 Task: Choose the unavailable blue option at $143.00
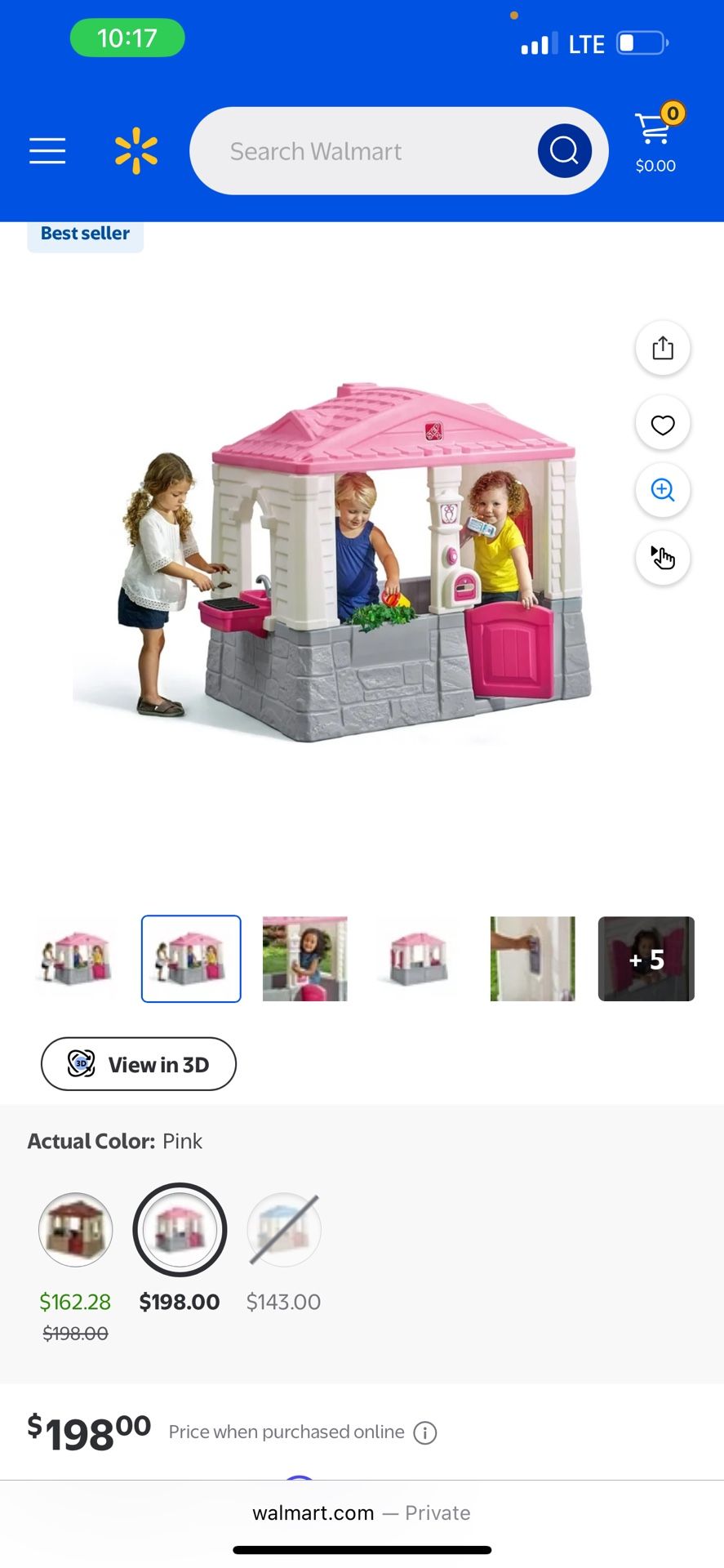pyautogui.click(x=284, y=1229)
